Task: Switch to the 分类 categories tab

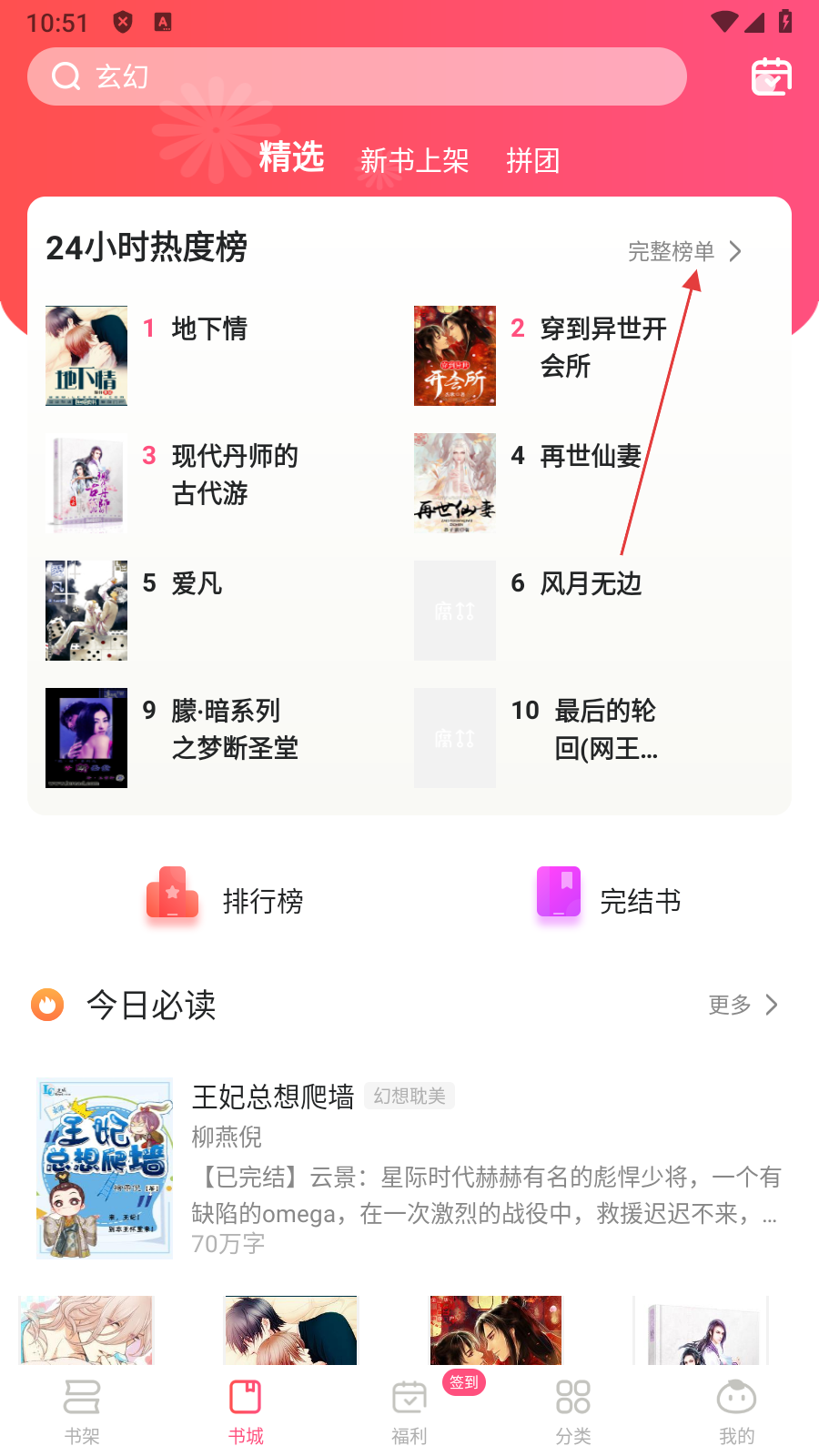Action: [573, 1410]
